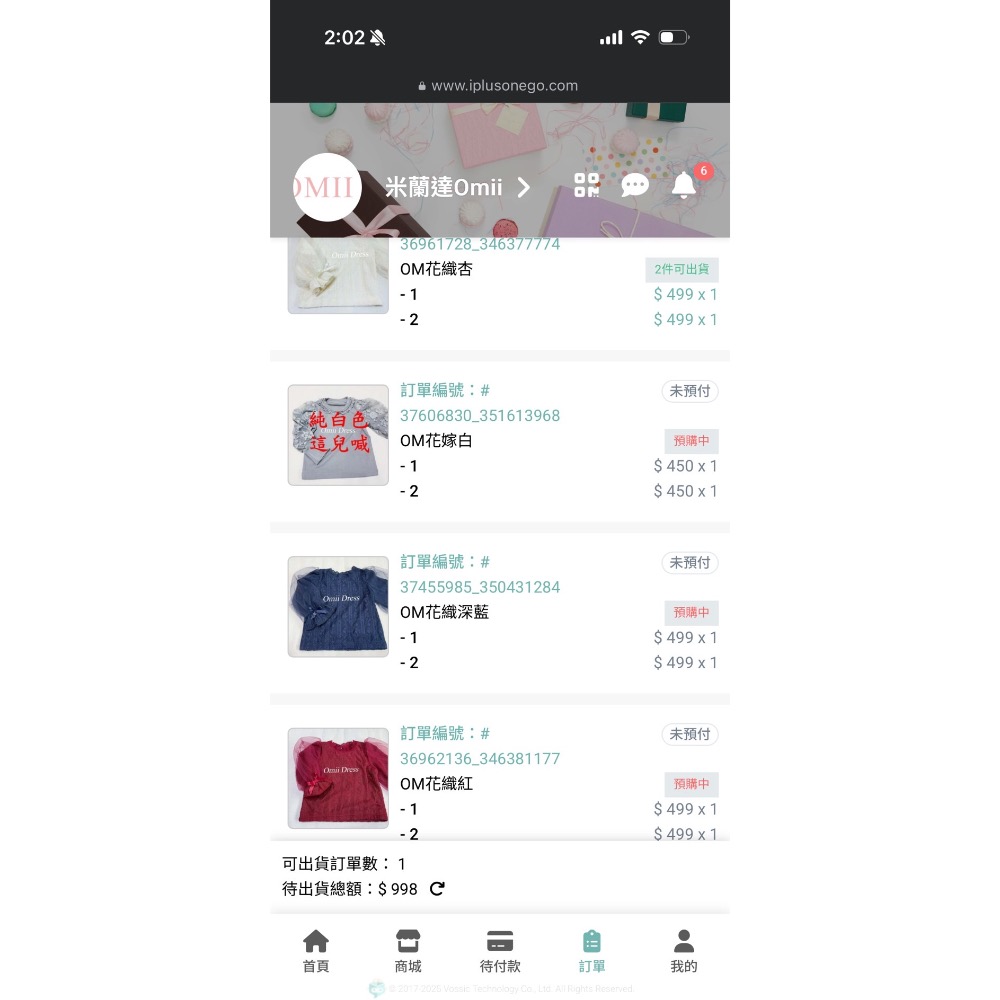Open the notifications bell

click(684, 185)
